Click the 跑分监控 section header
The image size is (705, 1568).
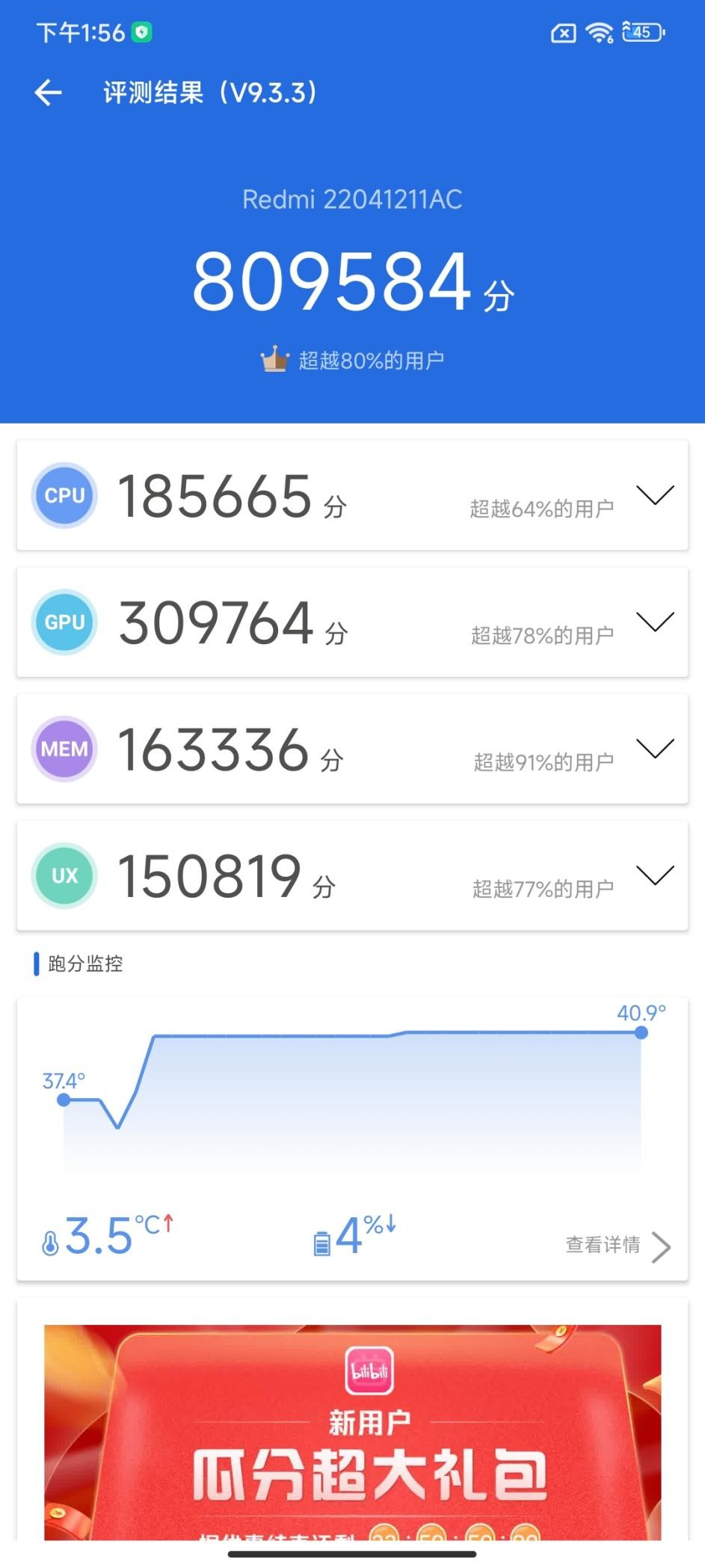[82, 964]
